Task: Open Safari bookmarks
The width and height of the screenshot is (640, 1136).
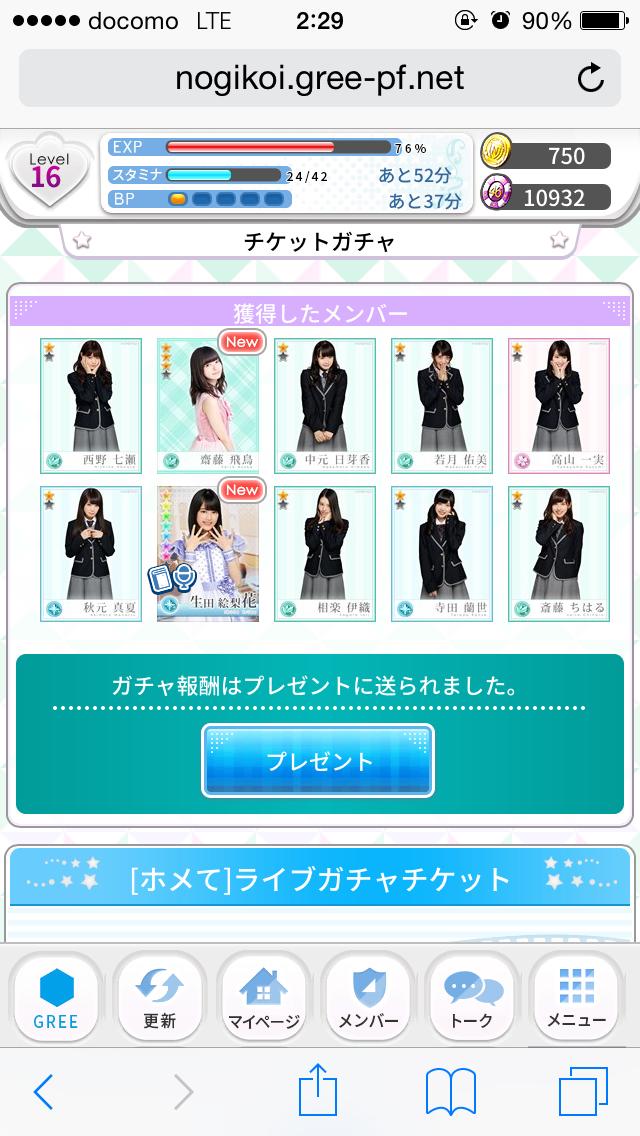Action: coord(450,1092)
